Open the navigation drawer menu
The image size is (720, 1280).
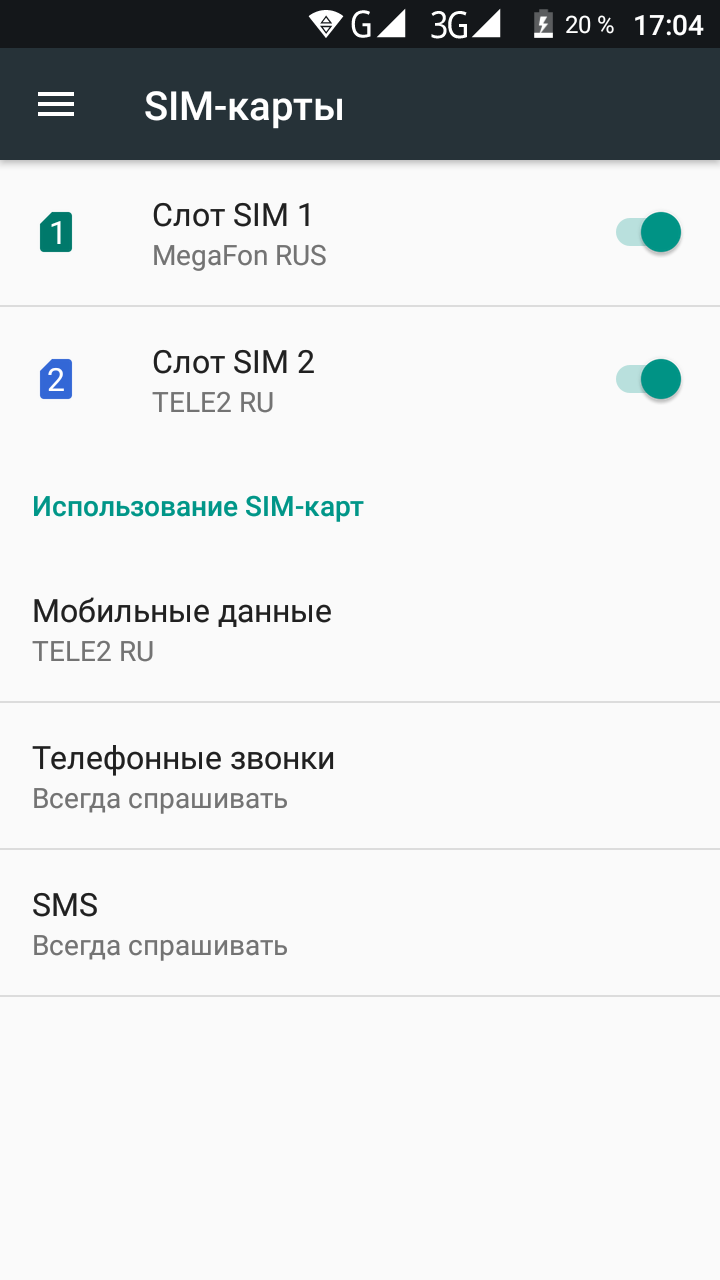coord(56,105)
